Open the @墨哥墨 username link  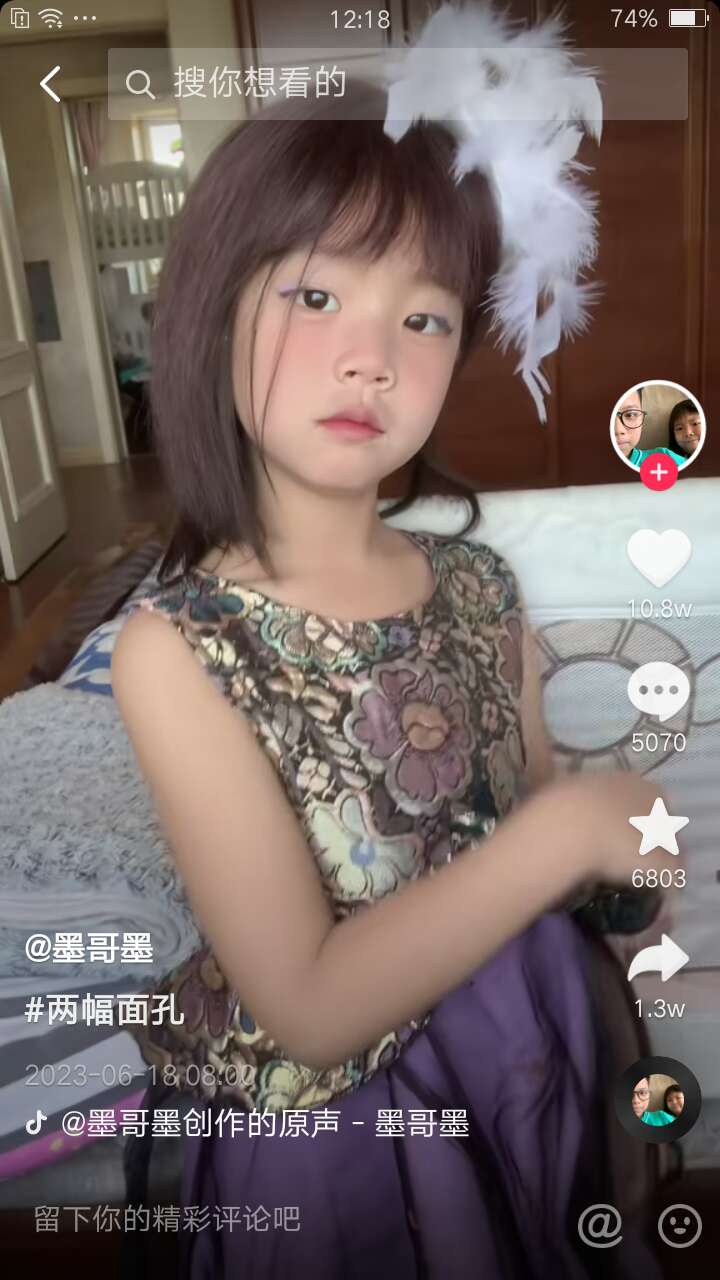(89, 948)
